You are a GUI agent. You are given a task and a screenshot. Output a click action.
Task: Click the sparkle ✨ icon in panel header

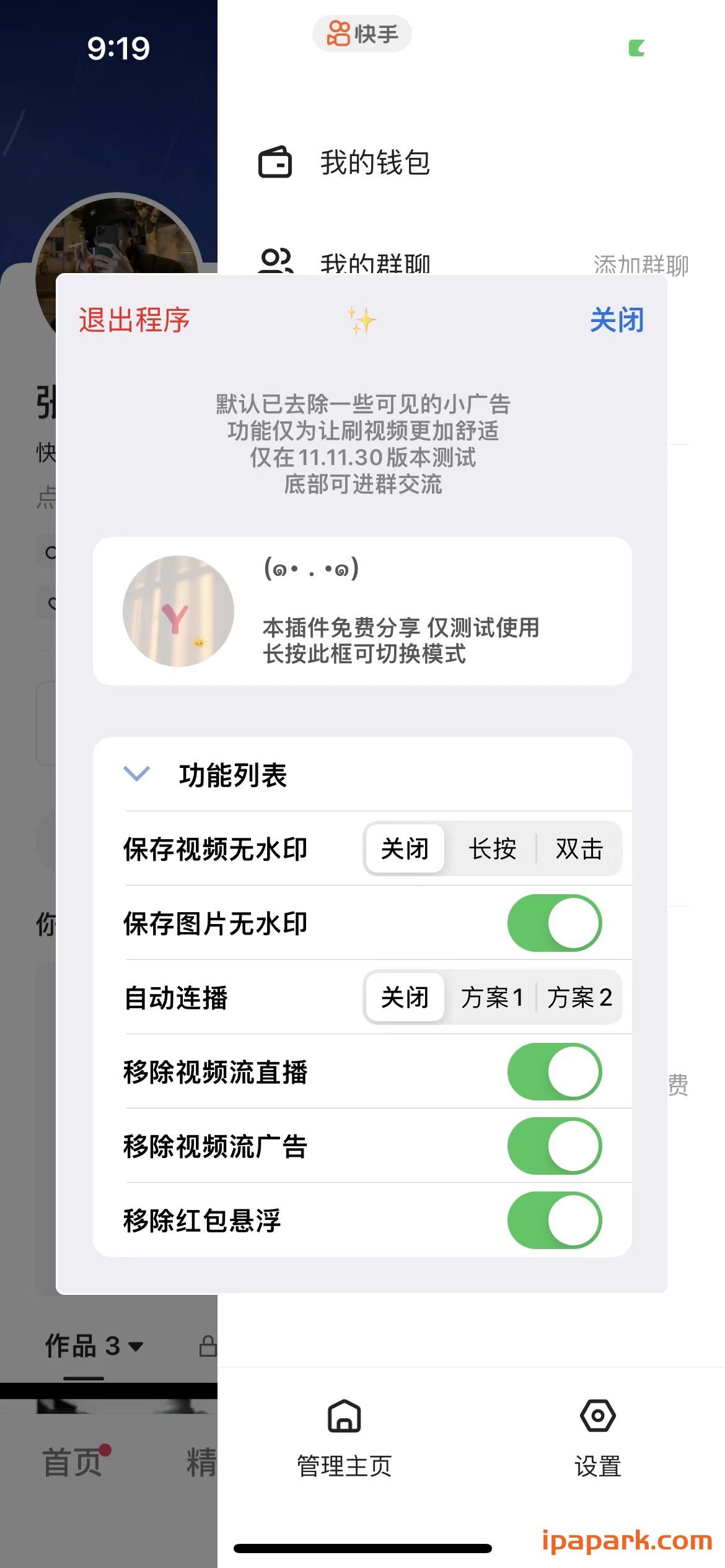tap(362, 321)
